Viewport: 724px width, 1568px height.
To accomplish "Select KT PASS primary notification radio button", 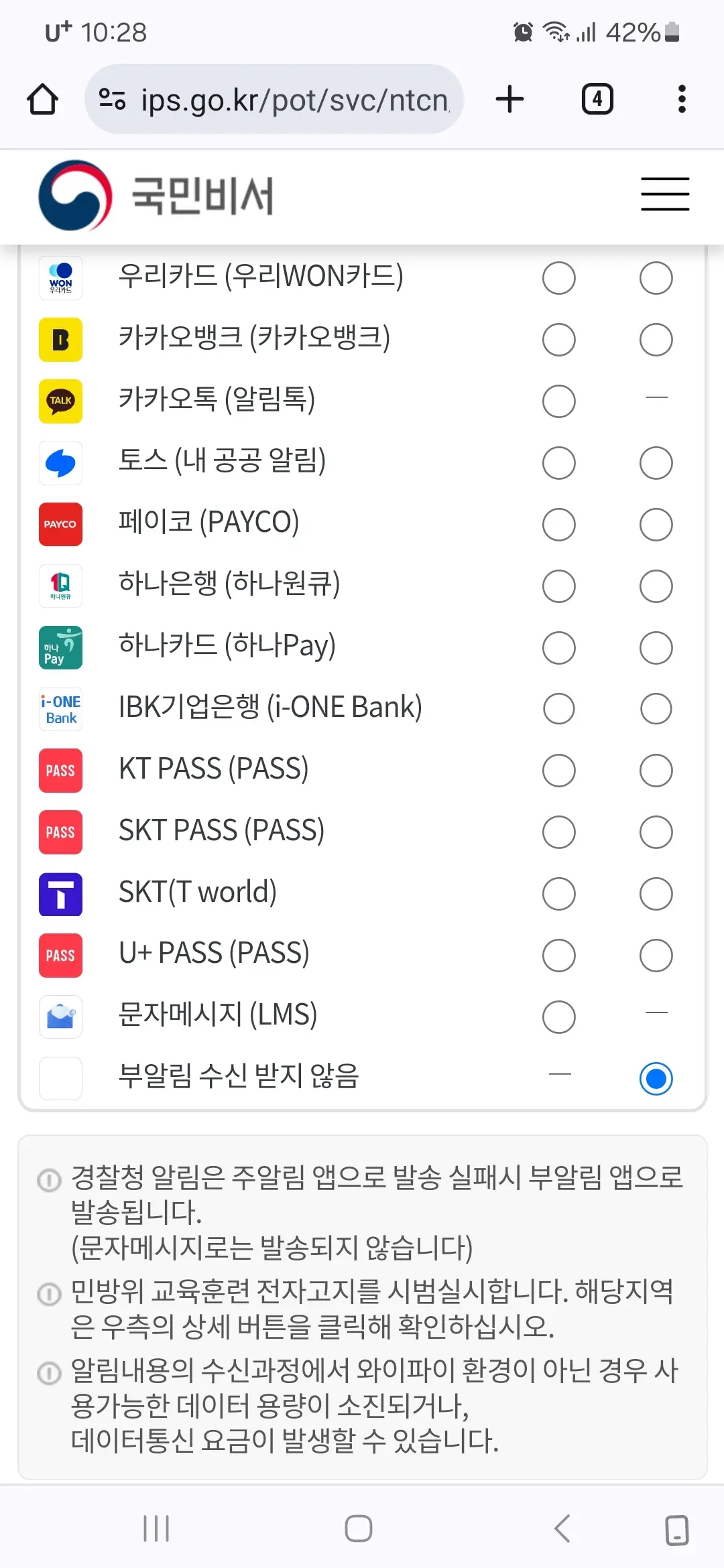I will [558, 770].
